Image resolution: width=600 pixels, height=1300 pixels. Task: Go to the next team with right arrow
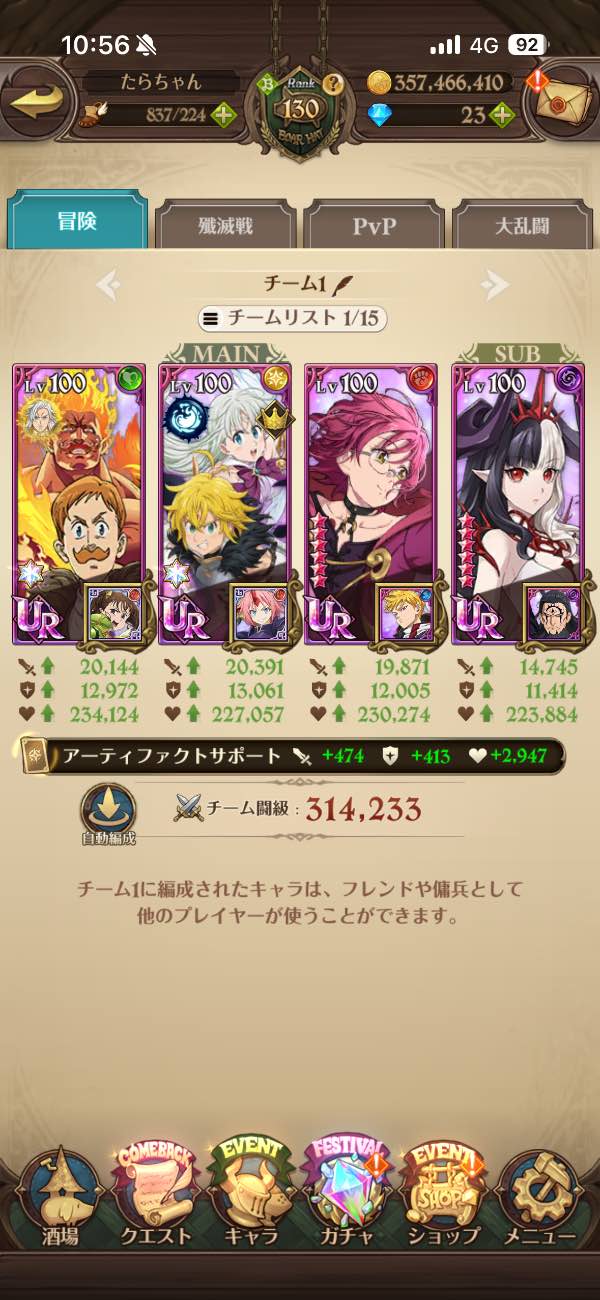[x=493, y=286]
